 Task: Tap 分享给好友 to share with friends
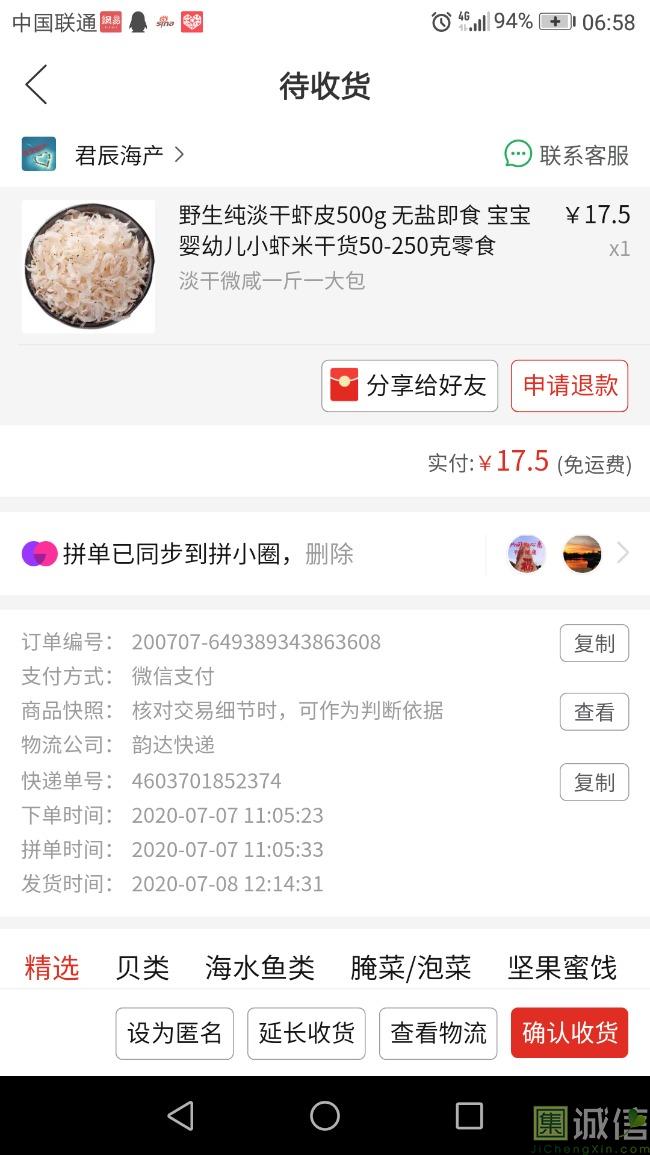click(409, 386)
